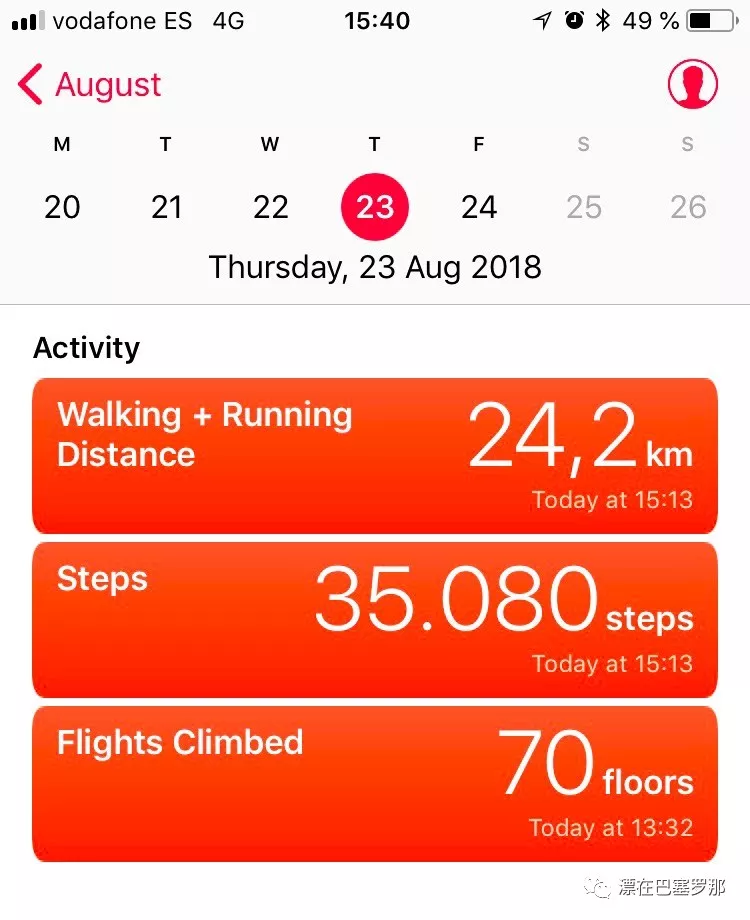The height and width of the screenshot is (920, 750).
Task: Select Thursday the 23rd
Action: click(375, 207)
